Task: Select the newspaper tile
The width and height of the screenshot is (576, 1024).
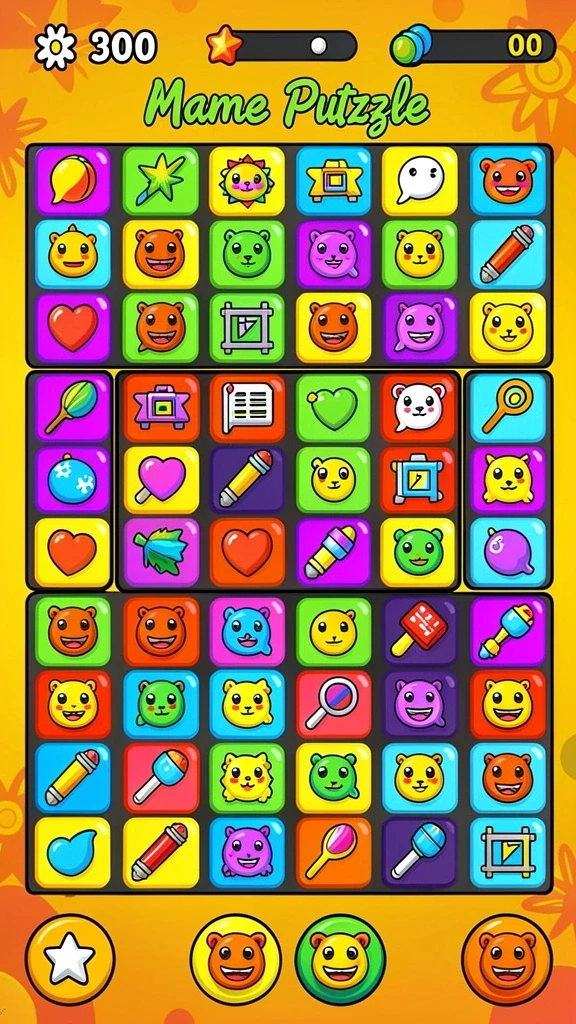Action: tap(247, 408)
